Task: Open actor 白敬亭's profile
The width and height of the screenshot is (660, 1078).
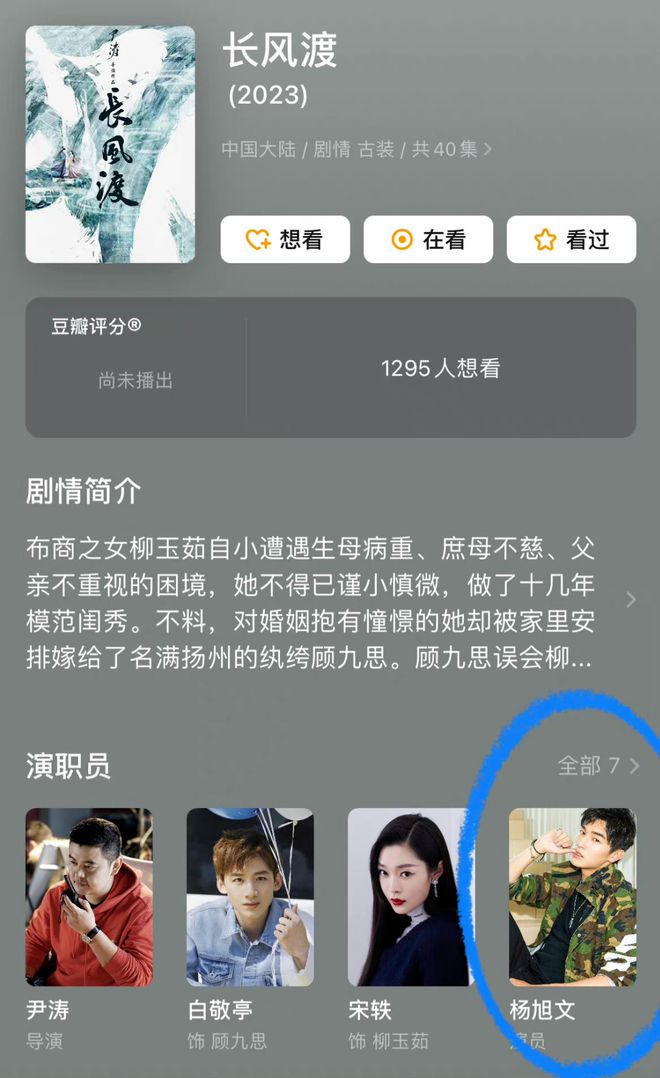Action: point(250,897)
